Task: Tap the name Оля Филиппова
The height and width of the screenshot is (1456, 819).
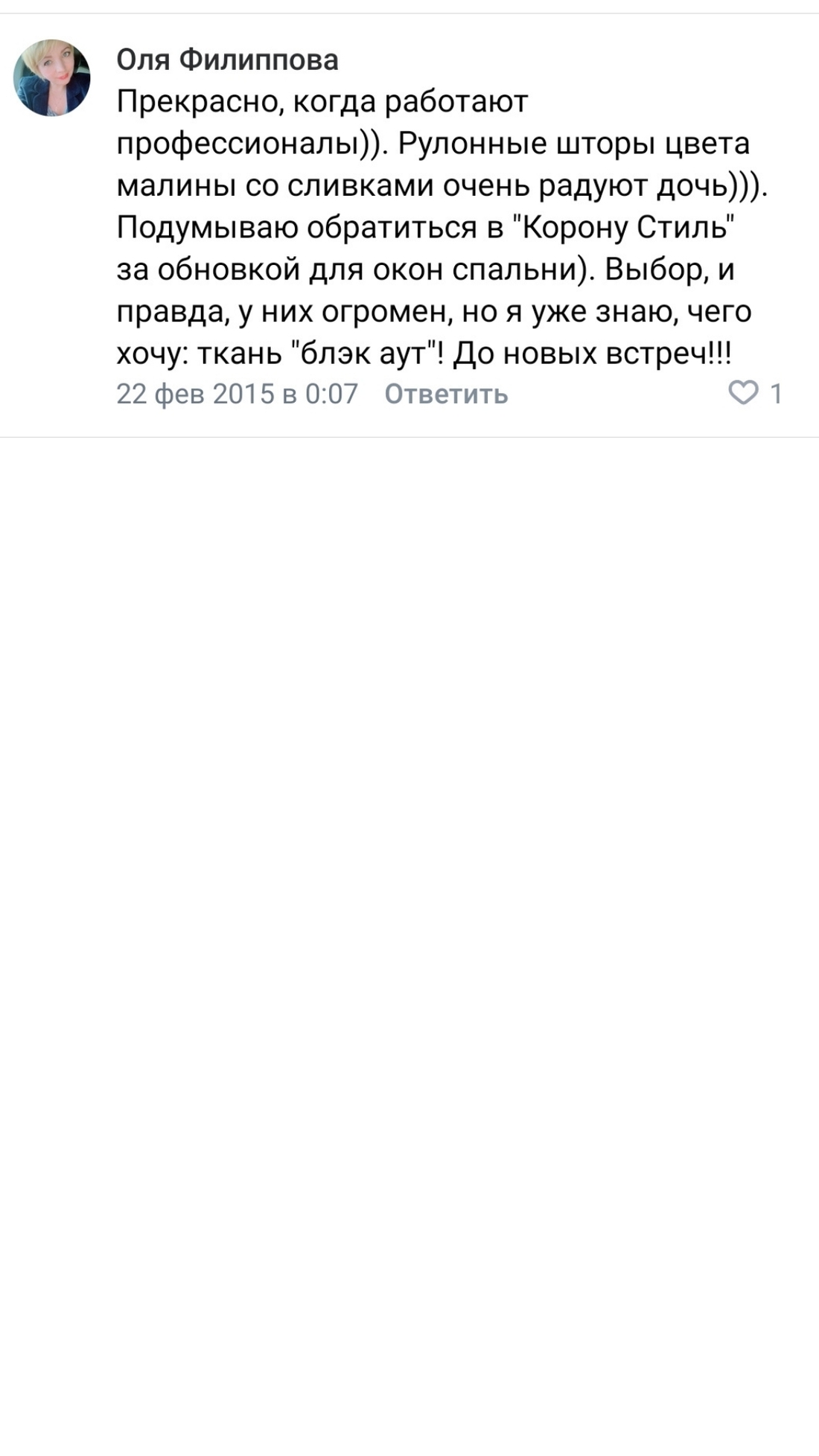Action: coord(227,60)
